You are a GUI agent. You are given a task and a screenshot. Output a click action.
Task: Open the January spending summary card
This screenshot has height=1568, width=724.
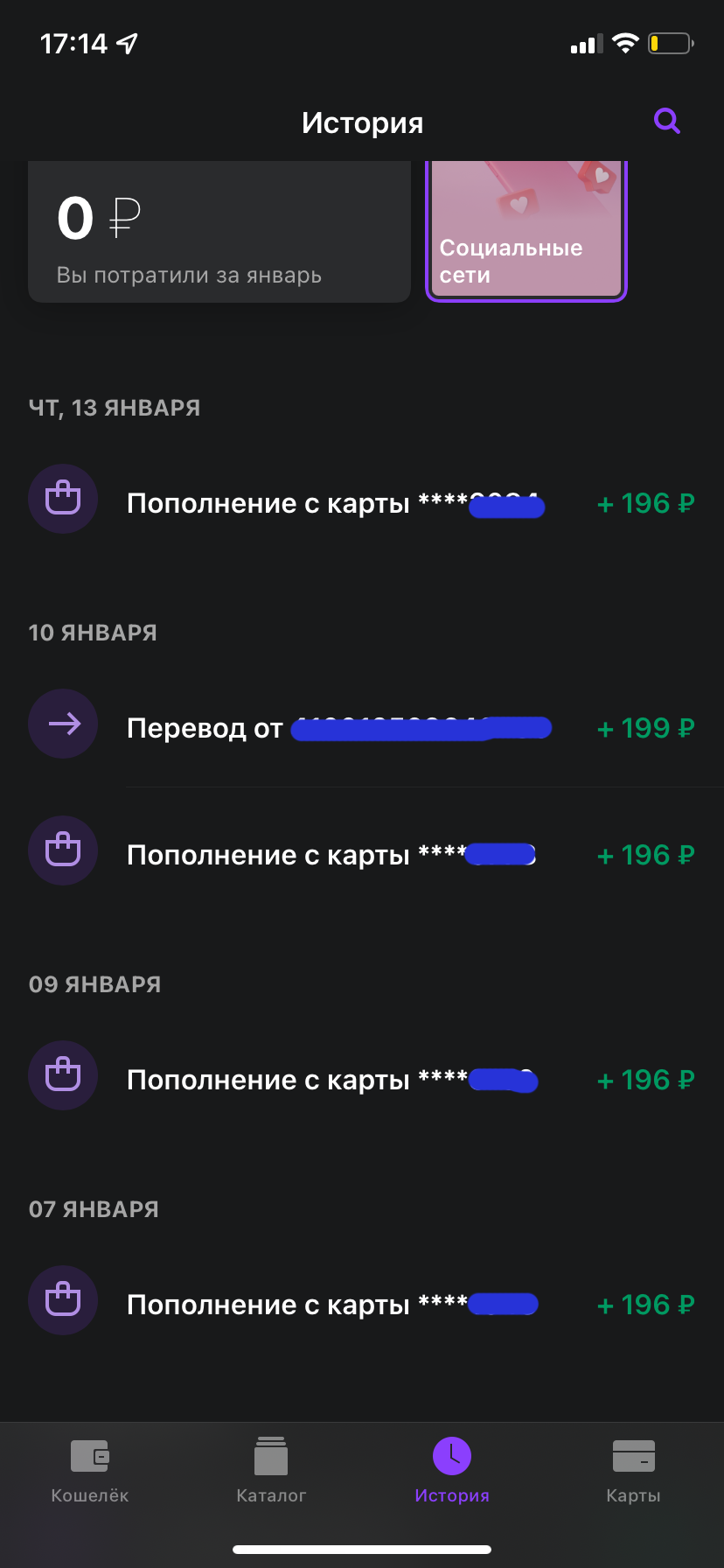pos(219,233)
